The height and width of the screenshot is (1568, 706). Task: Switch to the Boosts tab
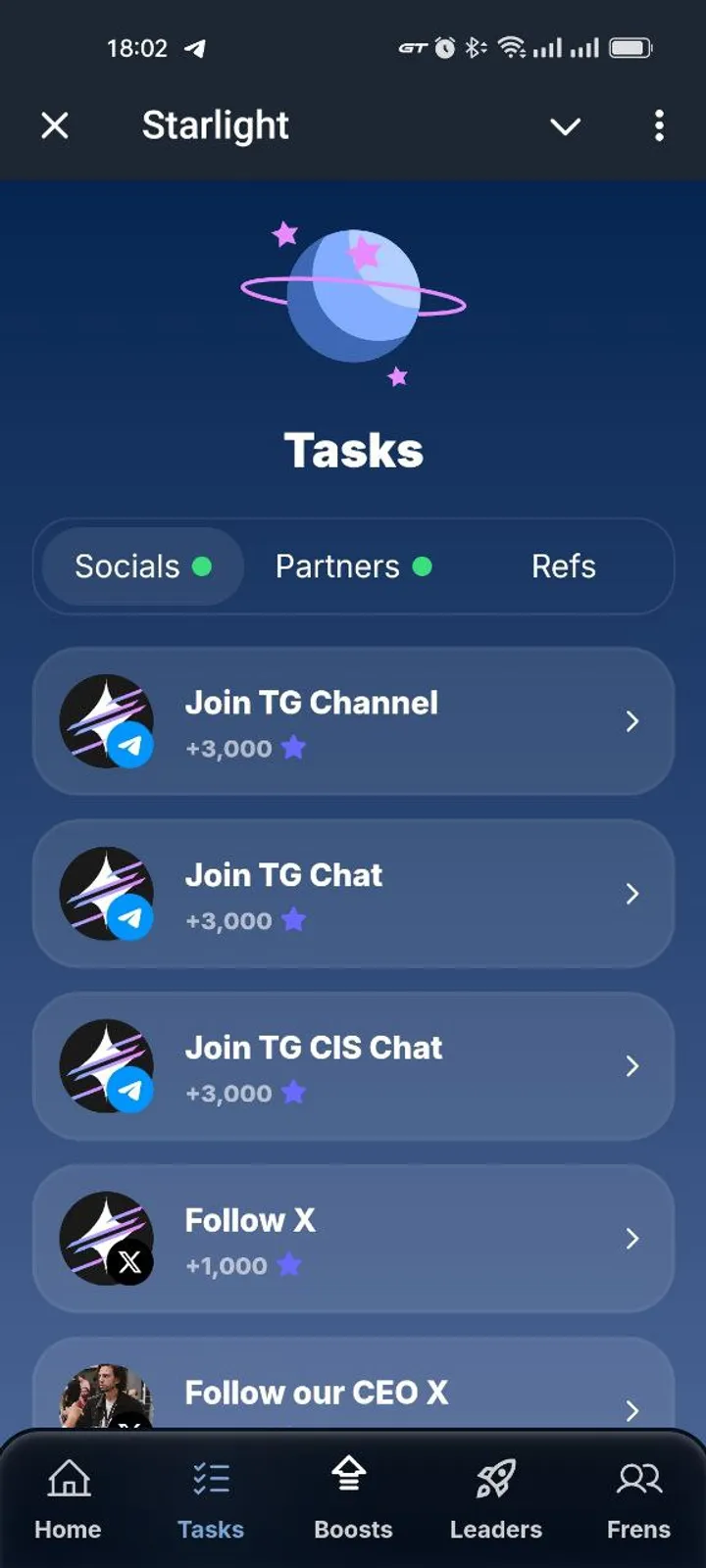(353, 1499)
